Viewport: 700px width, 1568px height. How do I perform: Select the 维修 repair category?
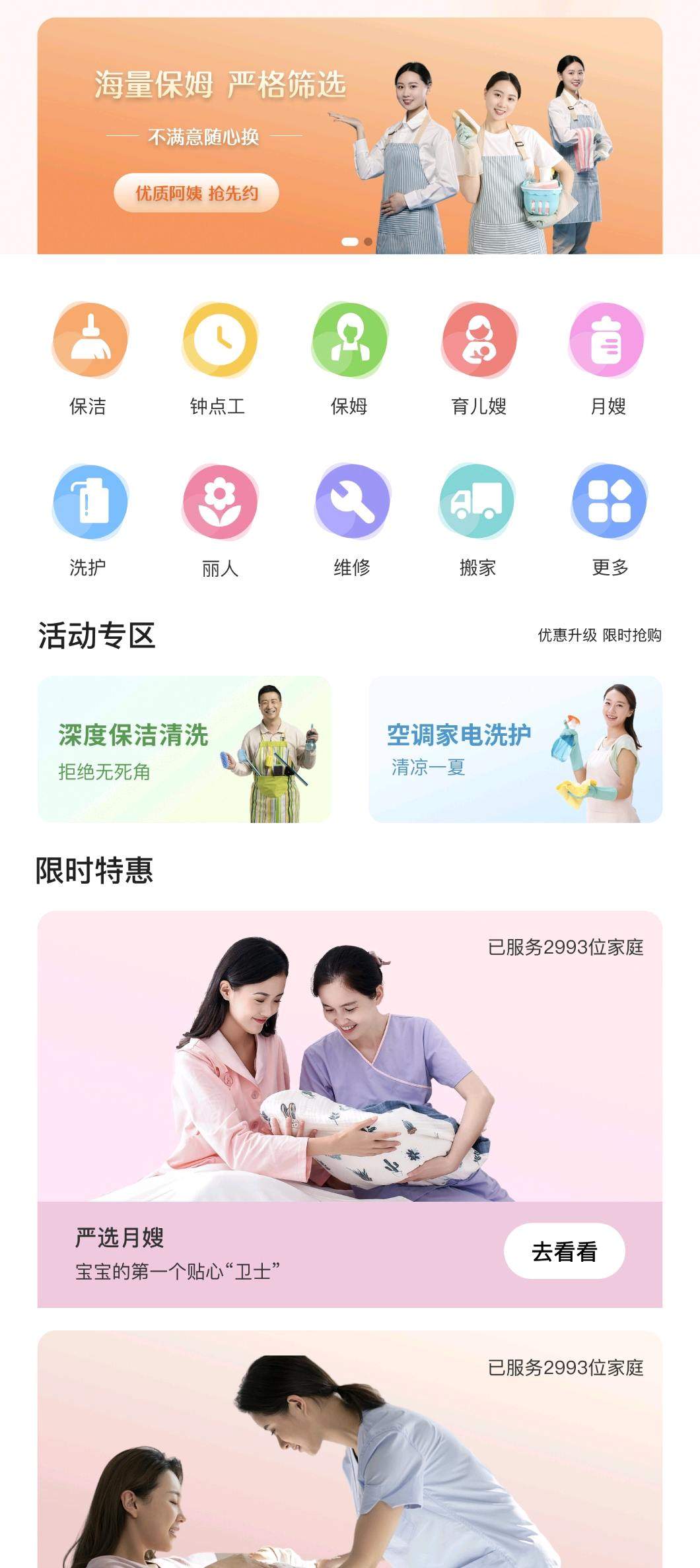pyautogui.click(x=352, y=519)
